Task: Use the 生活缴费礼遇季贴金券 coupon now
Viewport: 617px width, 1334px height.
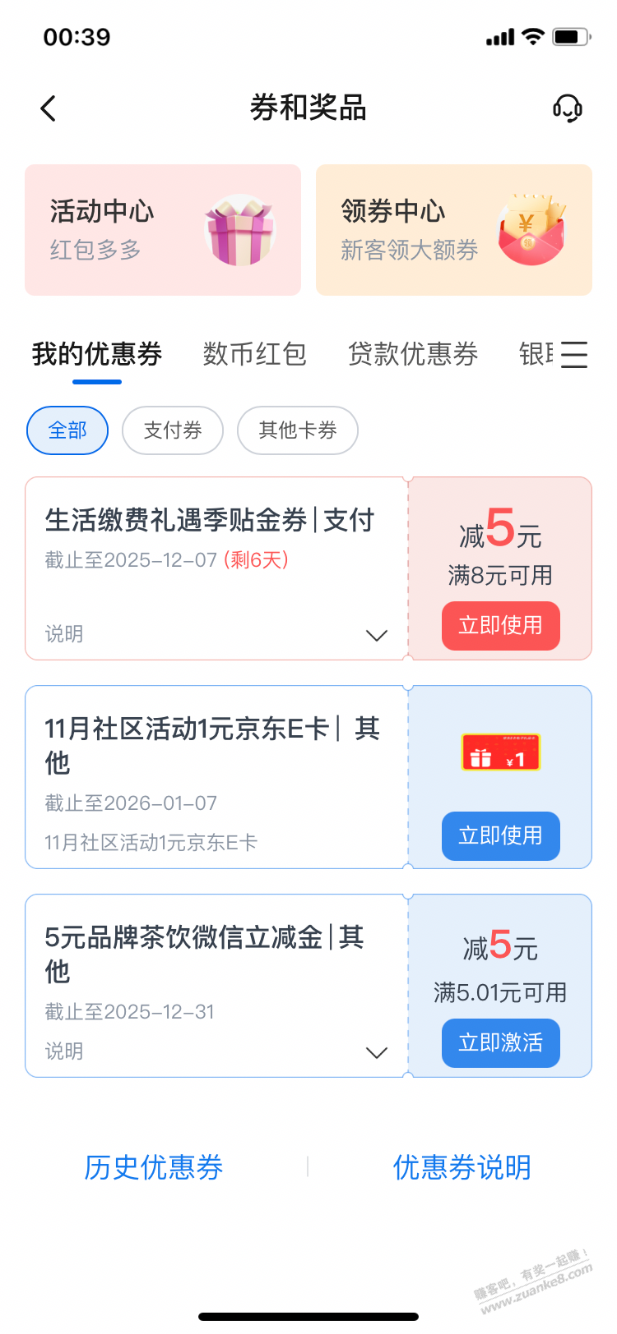Action: [500, 626]
